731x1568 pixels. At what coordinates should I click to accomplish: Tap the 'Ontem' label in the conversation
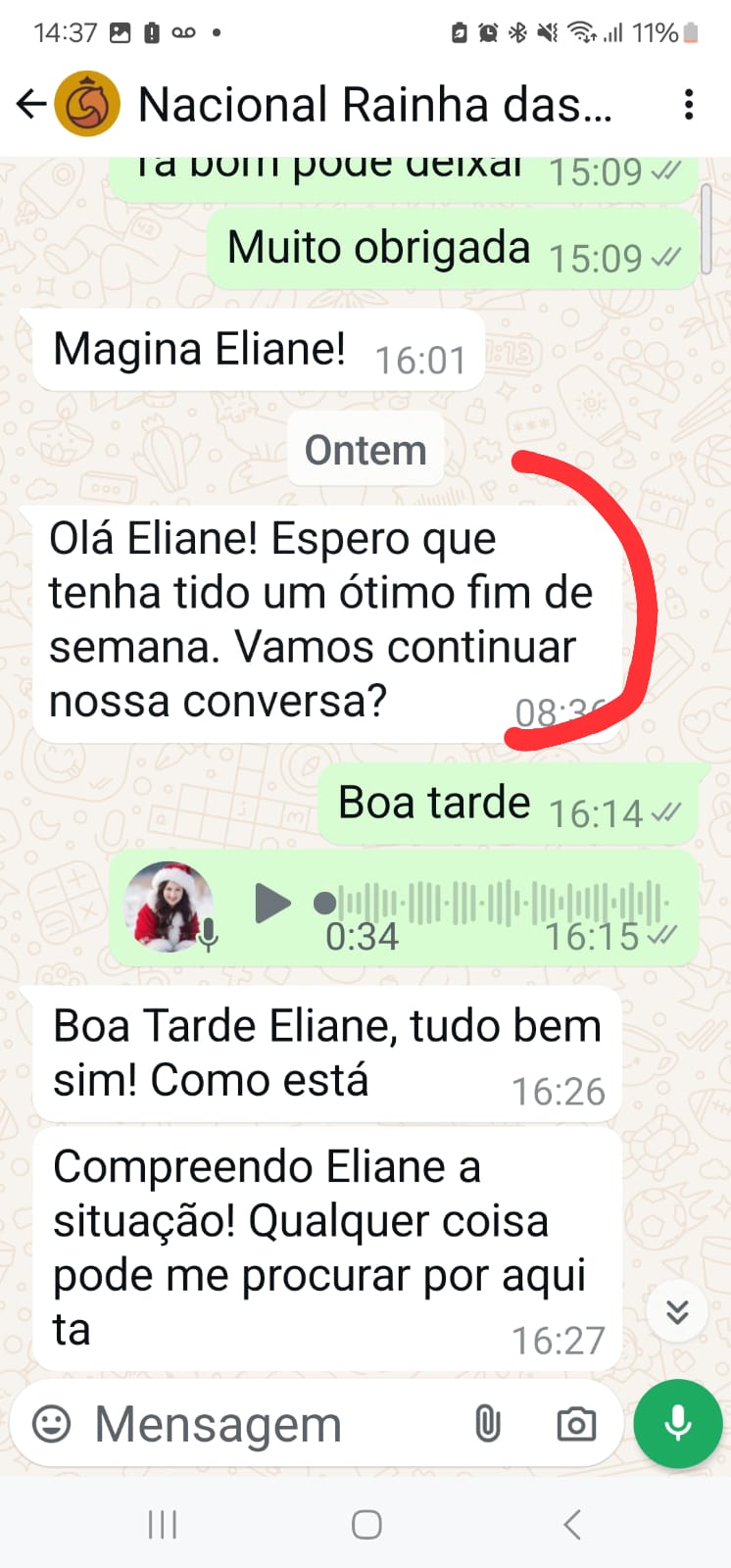(x=365, y=449)
